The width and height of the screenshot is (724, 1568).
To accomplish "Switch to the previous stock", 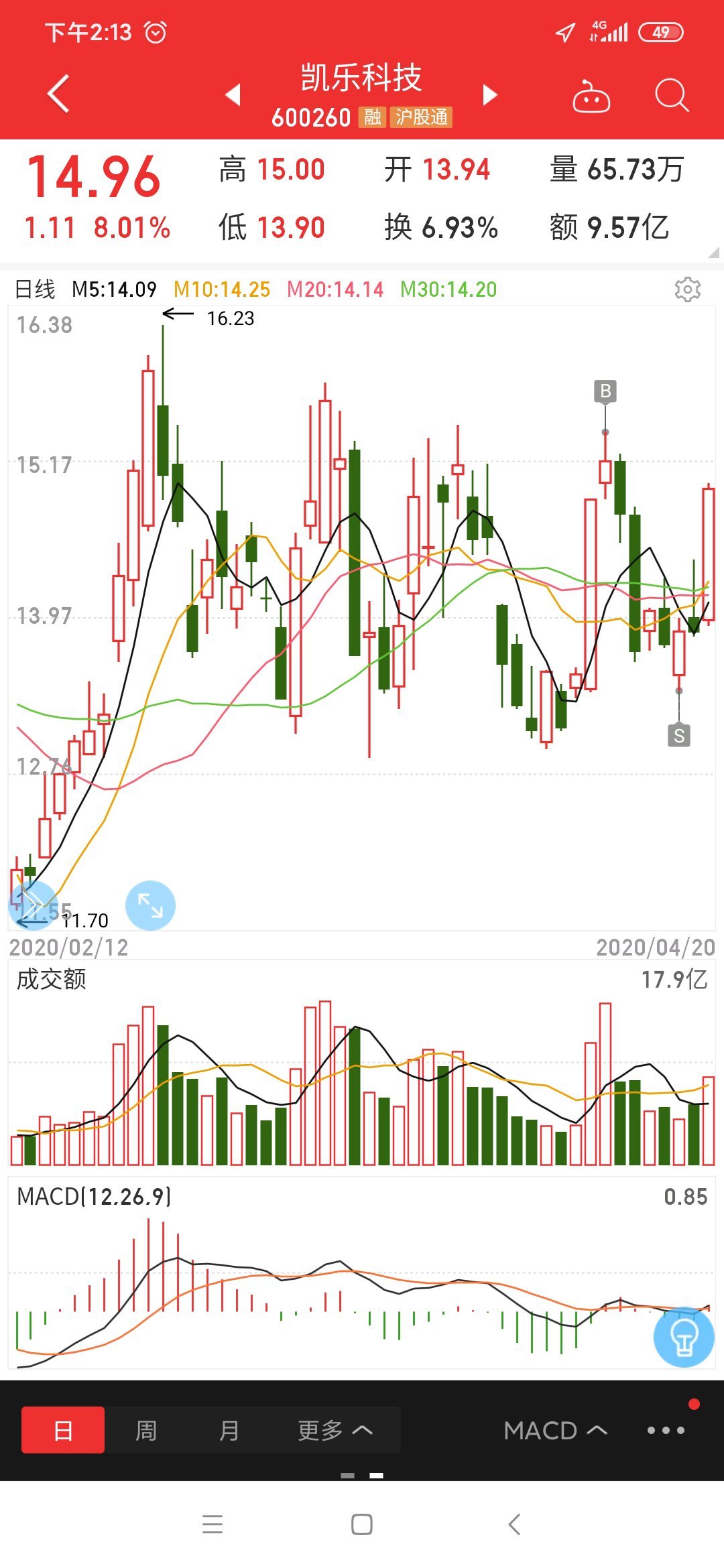I will click(x=233, y=94).
